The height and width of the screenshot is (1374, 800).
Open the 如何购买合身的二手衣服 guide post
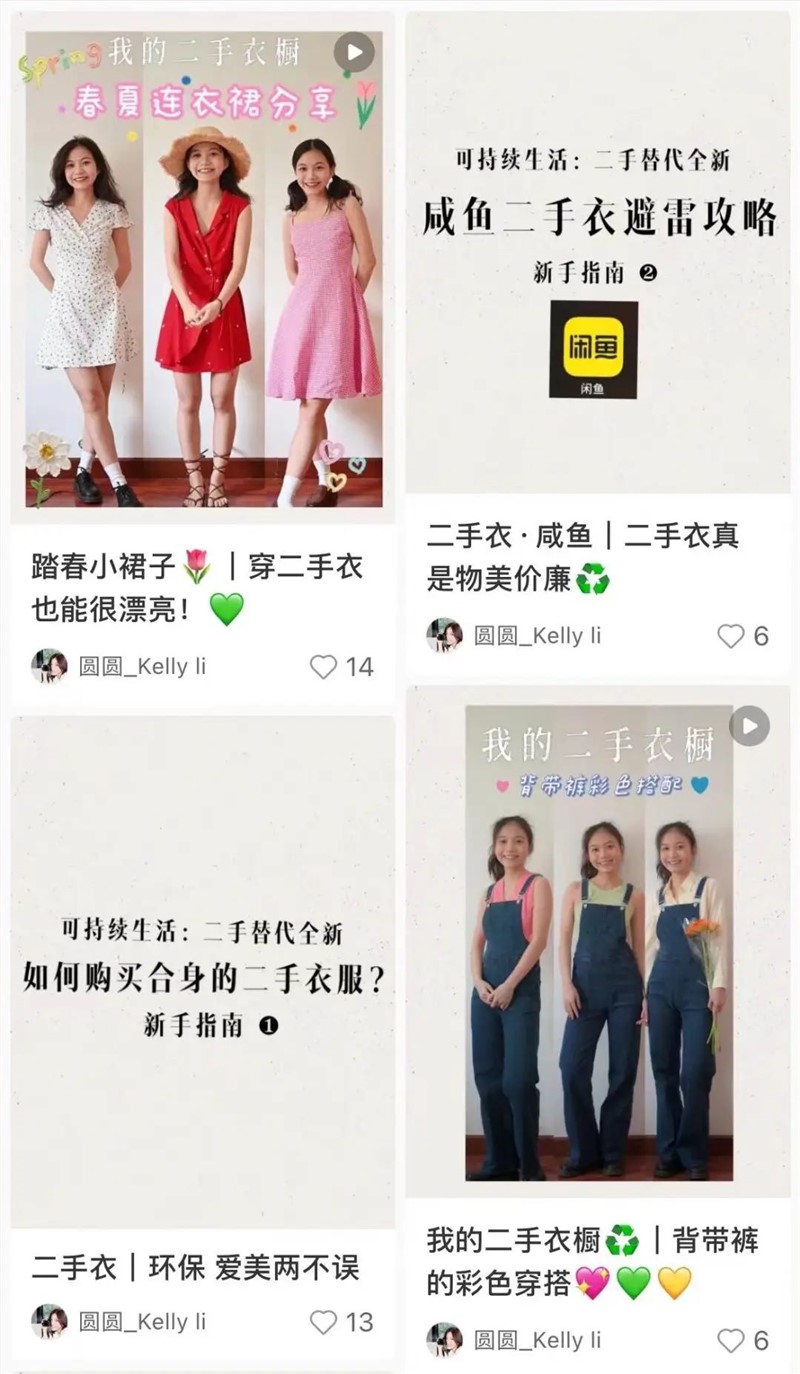pyautogui.click(x=203, y=970)
